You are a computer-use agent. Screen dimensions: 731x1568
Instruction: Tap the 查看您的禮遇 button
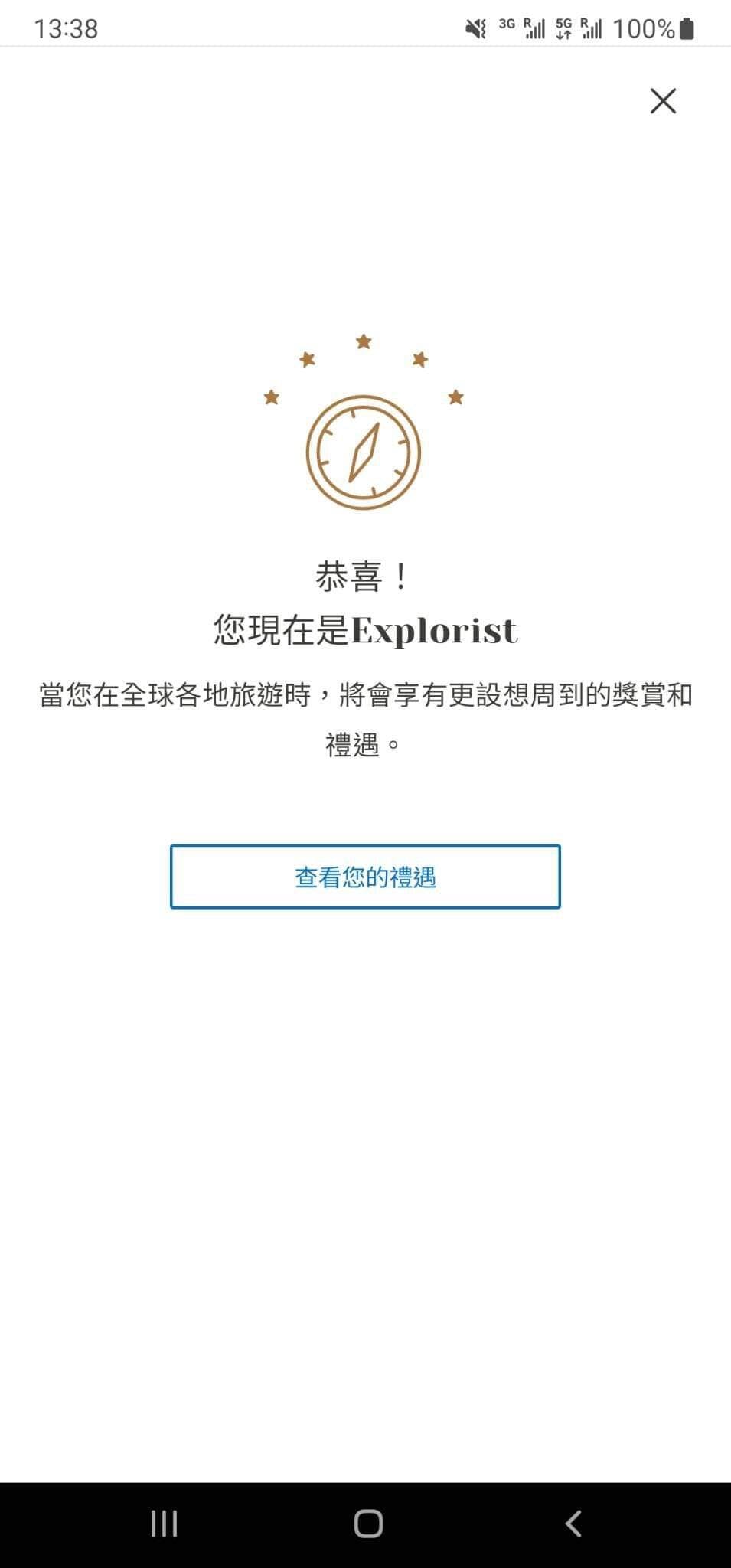pyautogui.click(x=365, y=877)
